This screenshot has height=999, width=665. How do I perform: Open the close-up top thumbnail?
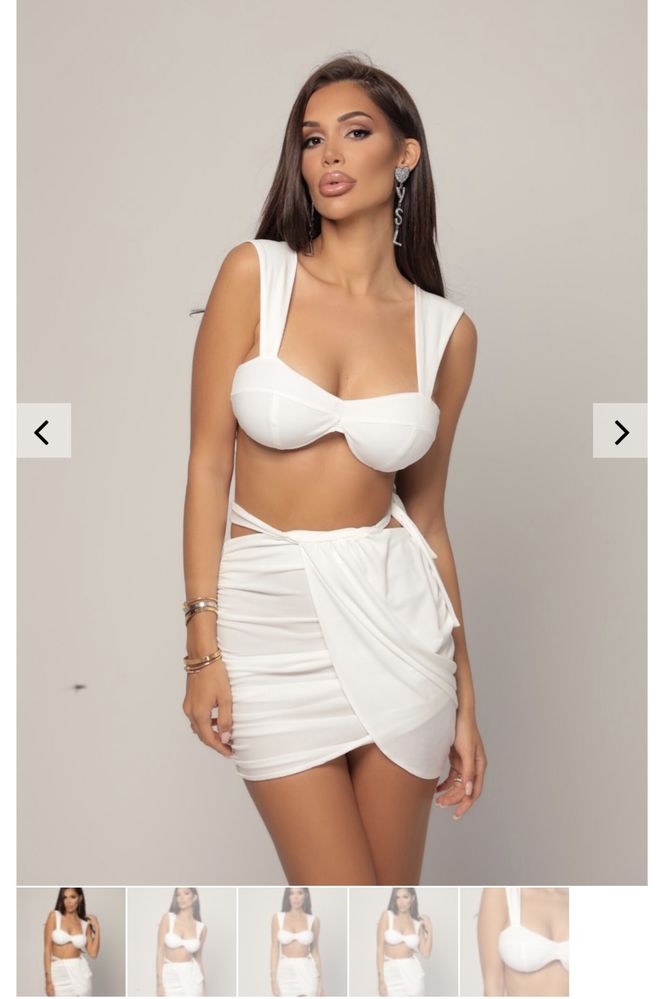tap(514, 941)
